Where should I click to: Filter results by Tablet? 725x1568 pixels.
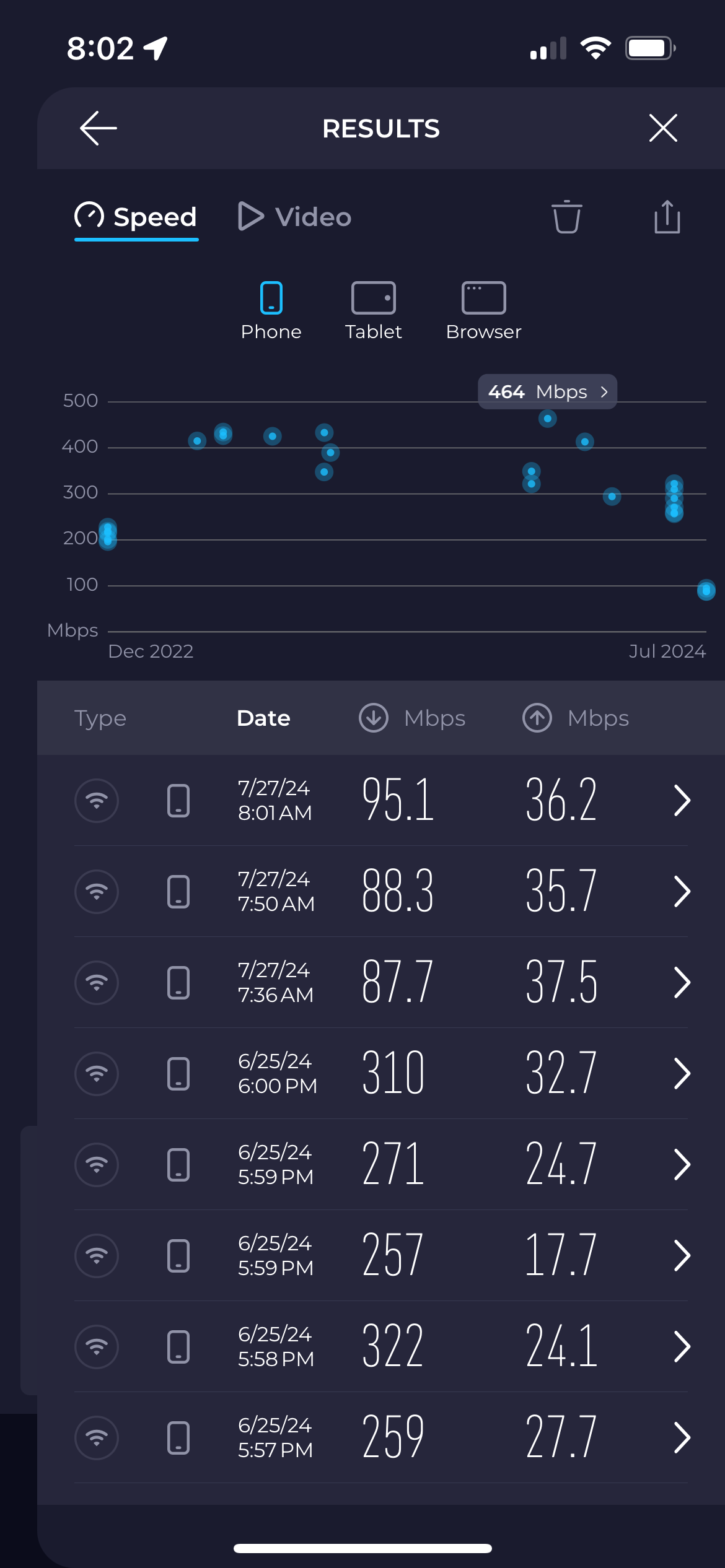(373, 311)
